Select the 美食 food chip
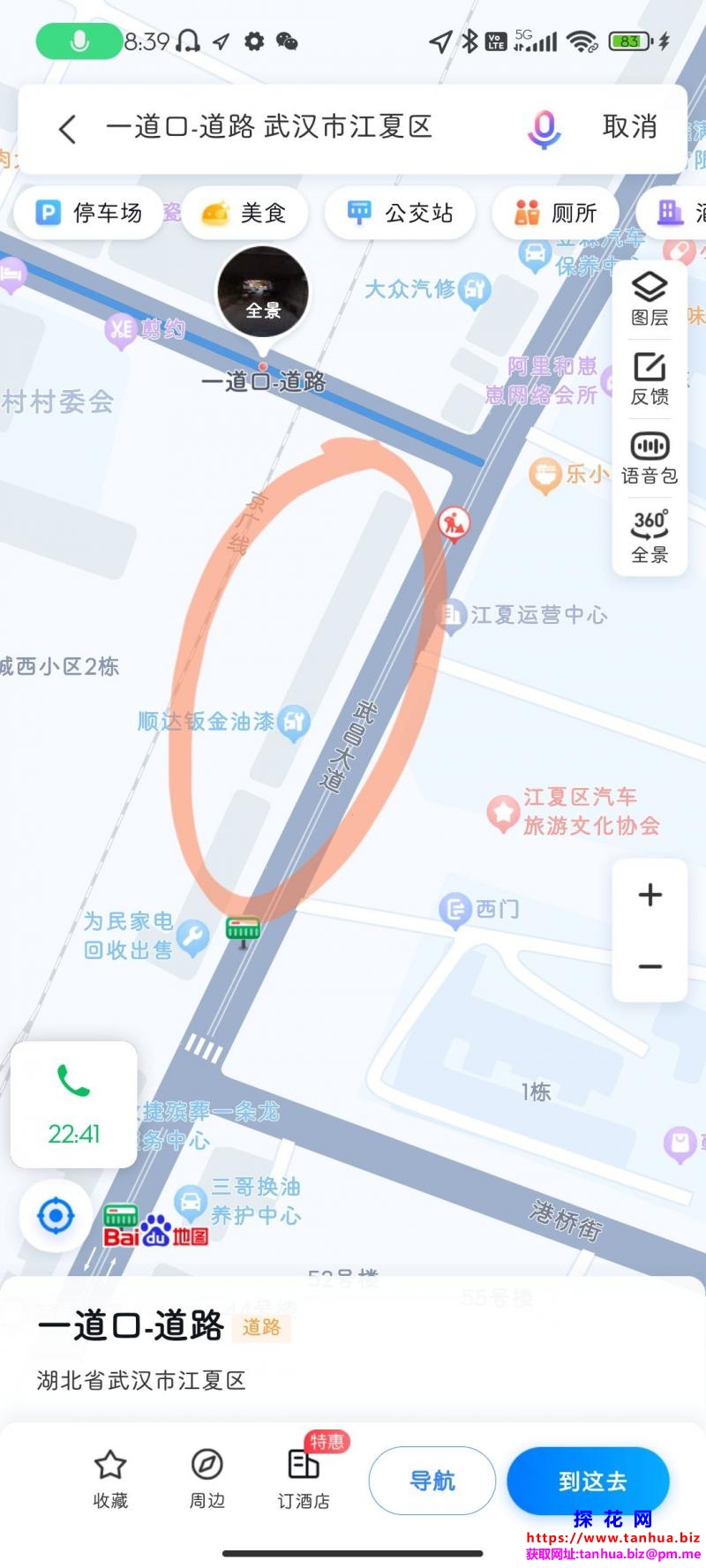The height and width of the screenshot is (1568, 706). point(245,213)
